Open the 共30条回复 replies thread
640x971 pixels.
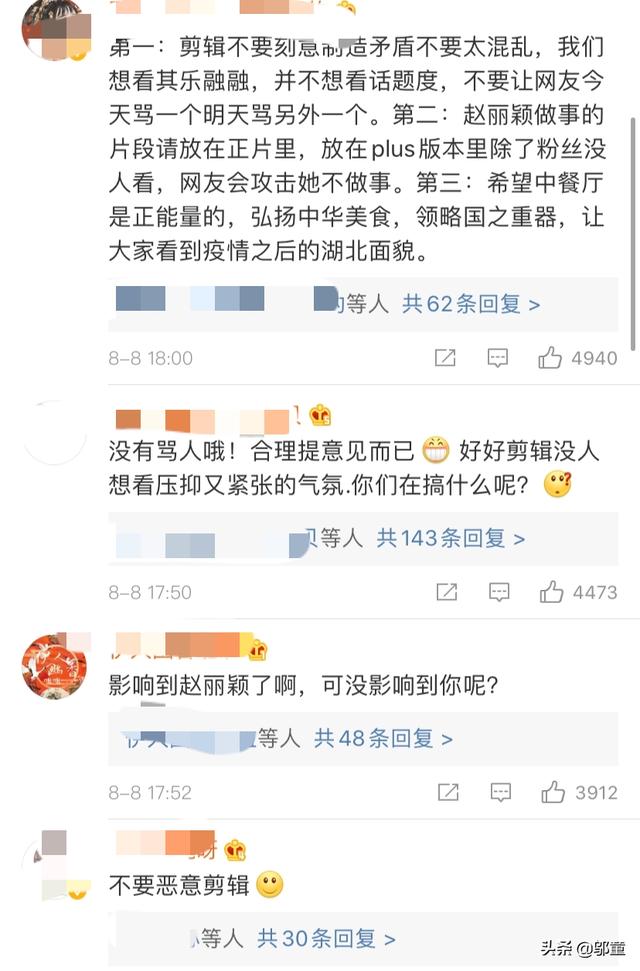326,938
